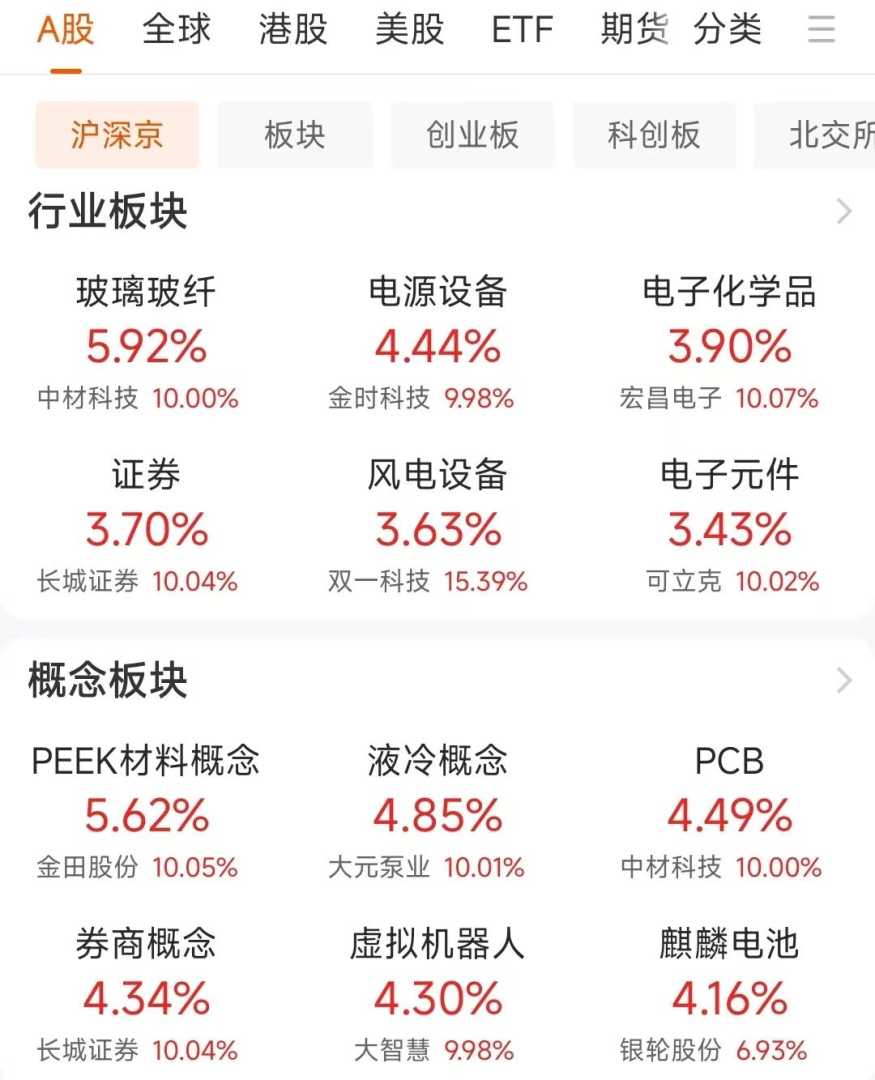
Task: Switch to the 创业板 chip
Action: 472,135
